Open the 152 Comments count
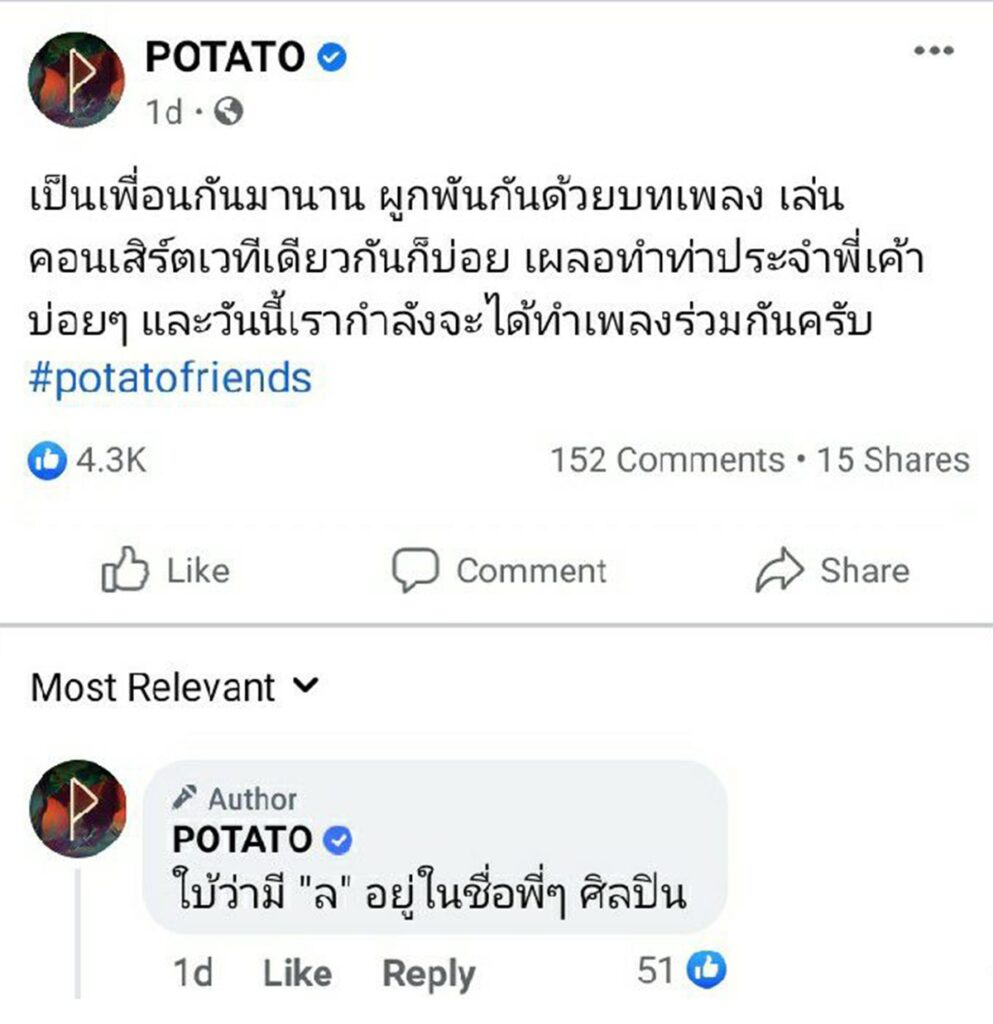The width and height of the screenshot is (993, 1024). [x=667, y=460]
